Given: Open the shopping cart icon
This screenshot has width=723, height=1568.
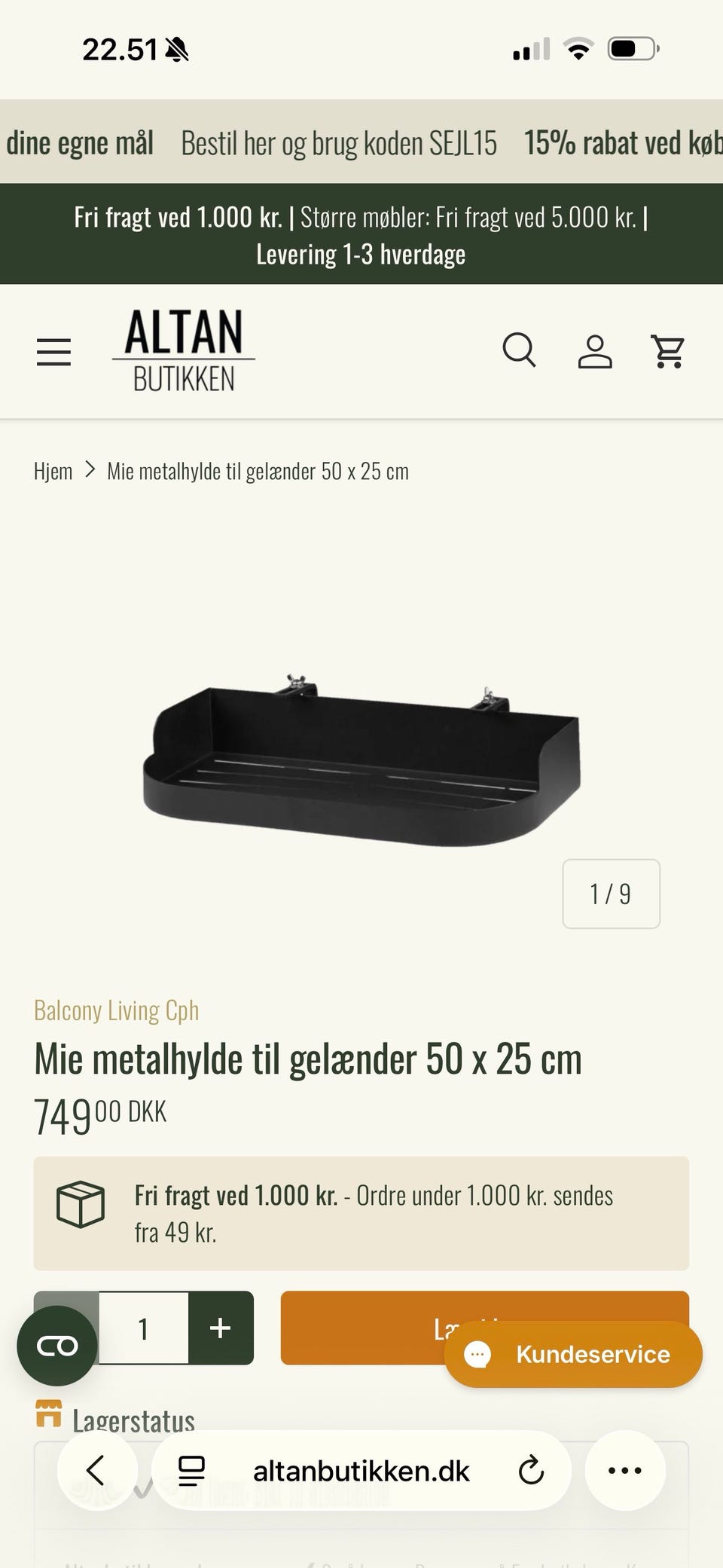Looking at the screenshot, I should (x=667, y=350).
